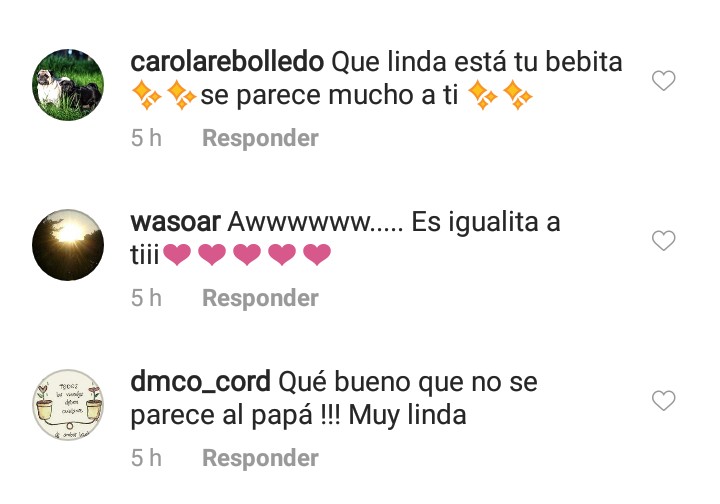Open wasoar's profile picture
720x504 pixels.
tap(68, 244)
